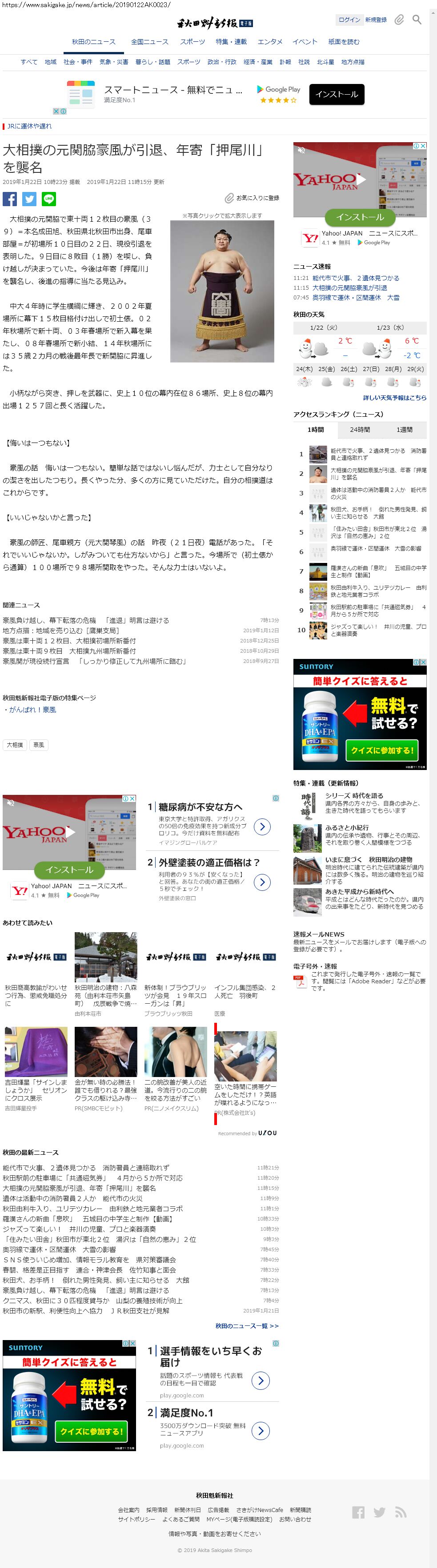Screen dimensions: 437x1568
Task: Open the エンタメ section tab
Action: point(270,42)
